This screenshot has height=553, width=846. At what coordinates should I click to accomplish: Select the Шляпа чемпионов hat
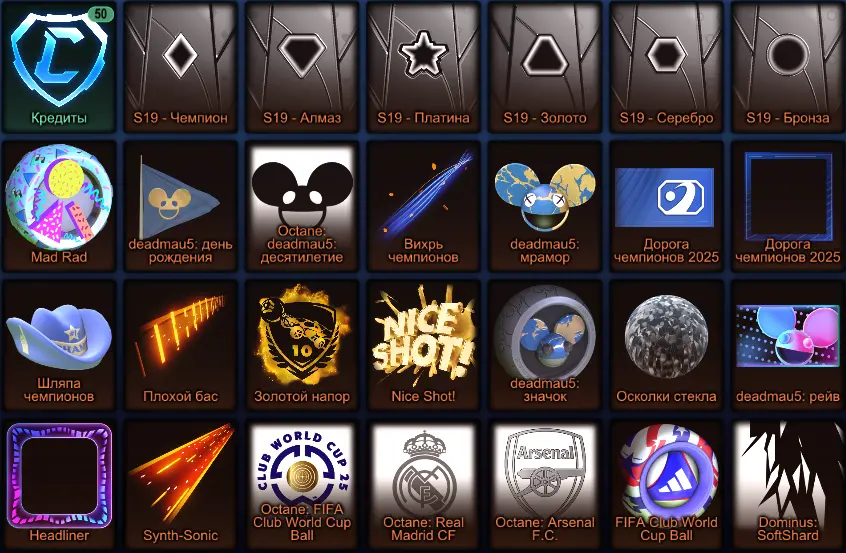[x=58, y=345]
